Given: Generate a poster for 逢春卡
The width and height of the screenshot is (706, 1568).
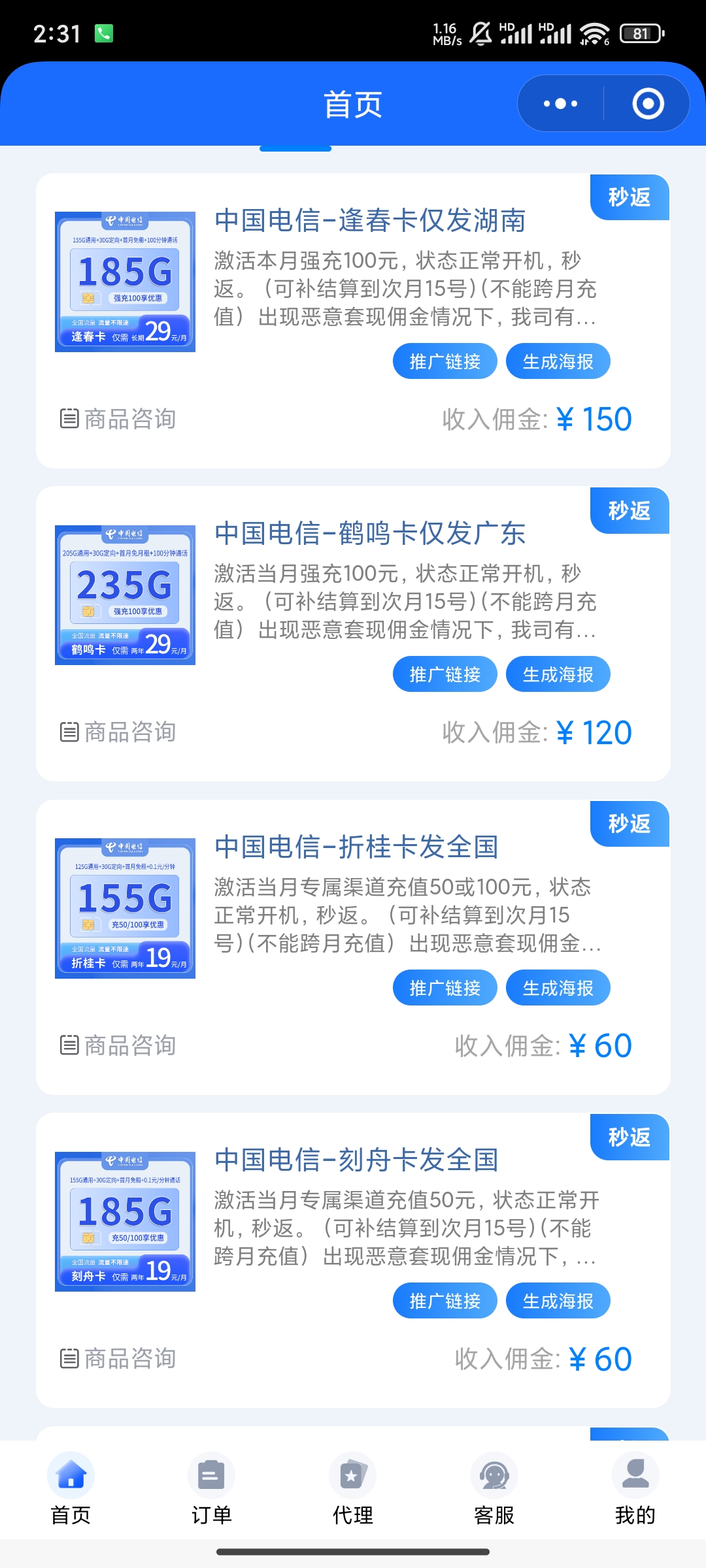Looking at the screenshot, I should click(558, 361).
